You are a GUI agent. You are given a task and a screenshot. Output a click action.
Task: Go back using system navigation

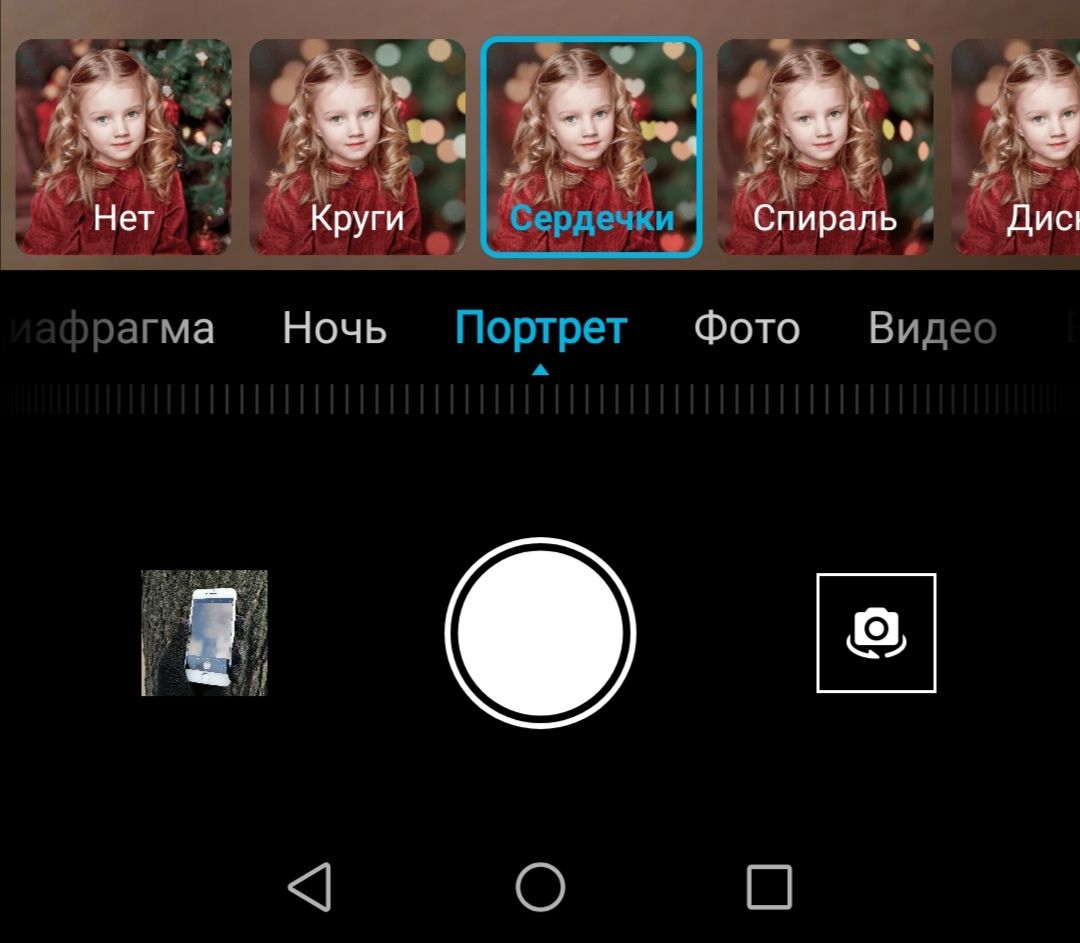coord(310,887)
